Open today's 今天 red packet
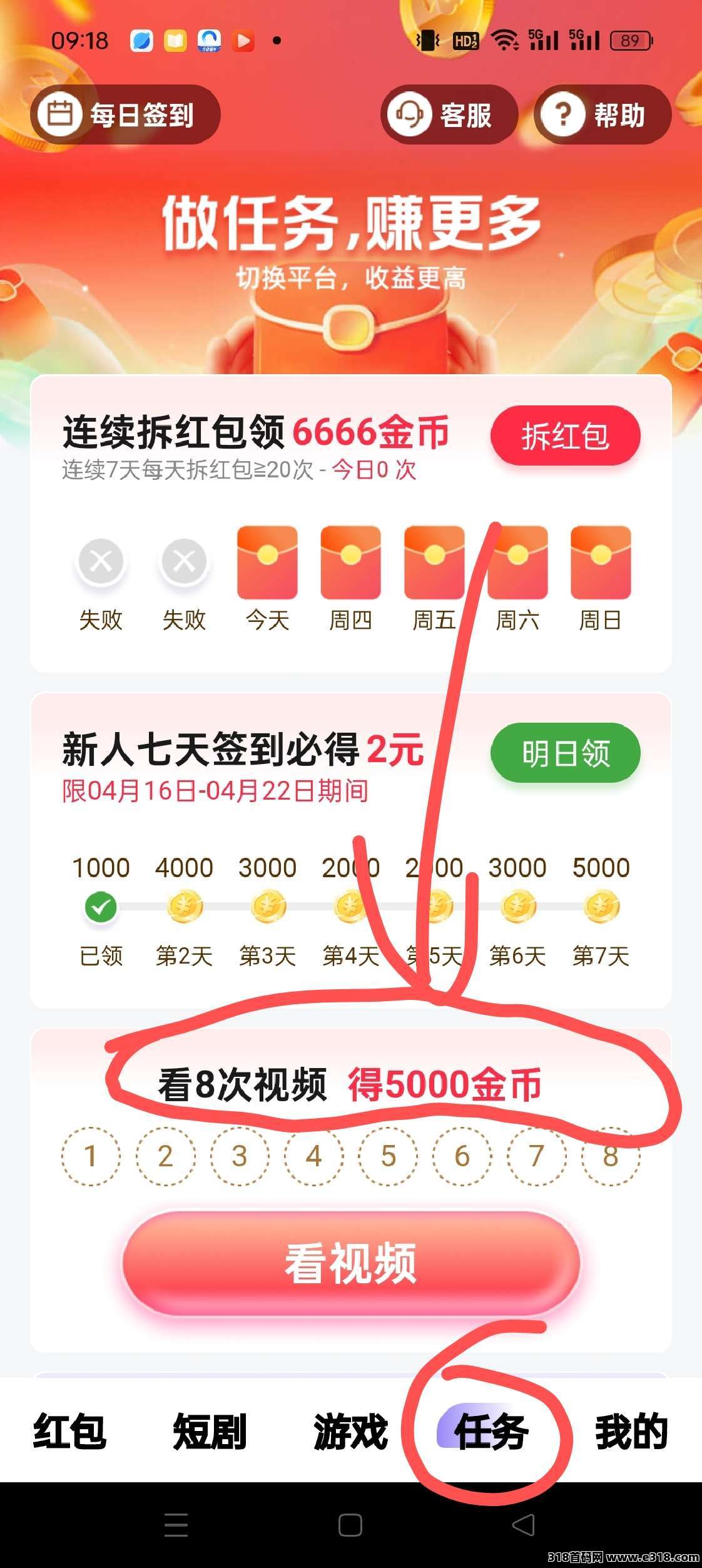The image size is (702, 1568). pos(267,563)
